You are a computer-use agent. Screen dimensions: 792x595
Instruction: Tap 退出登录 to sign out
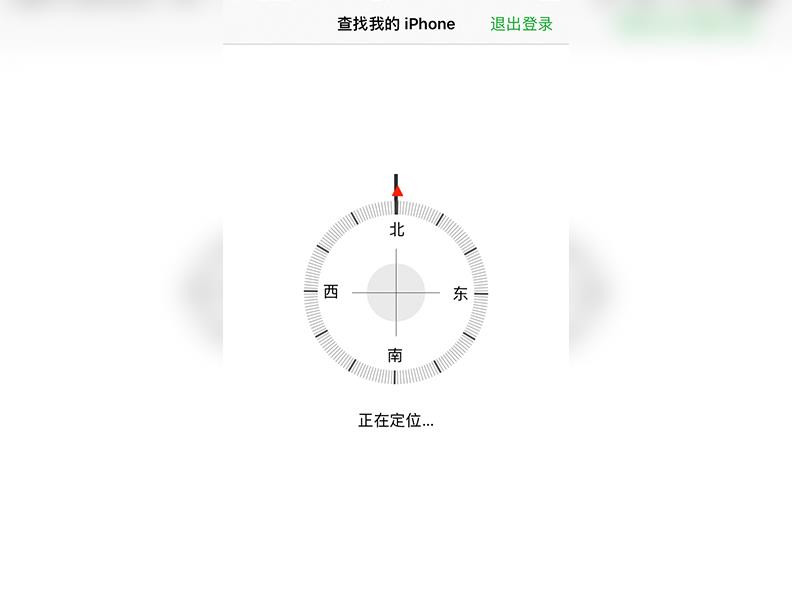(x=521, y=24)
